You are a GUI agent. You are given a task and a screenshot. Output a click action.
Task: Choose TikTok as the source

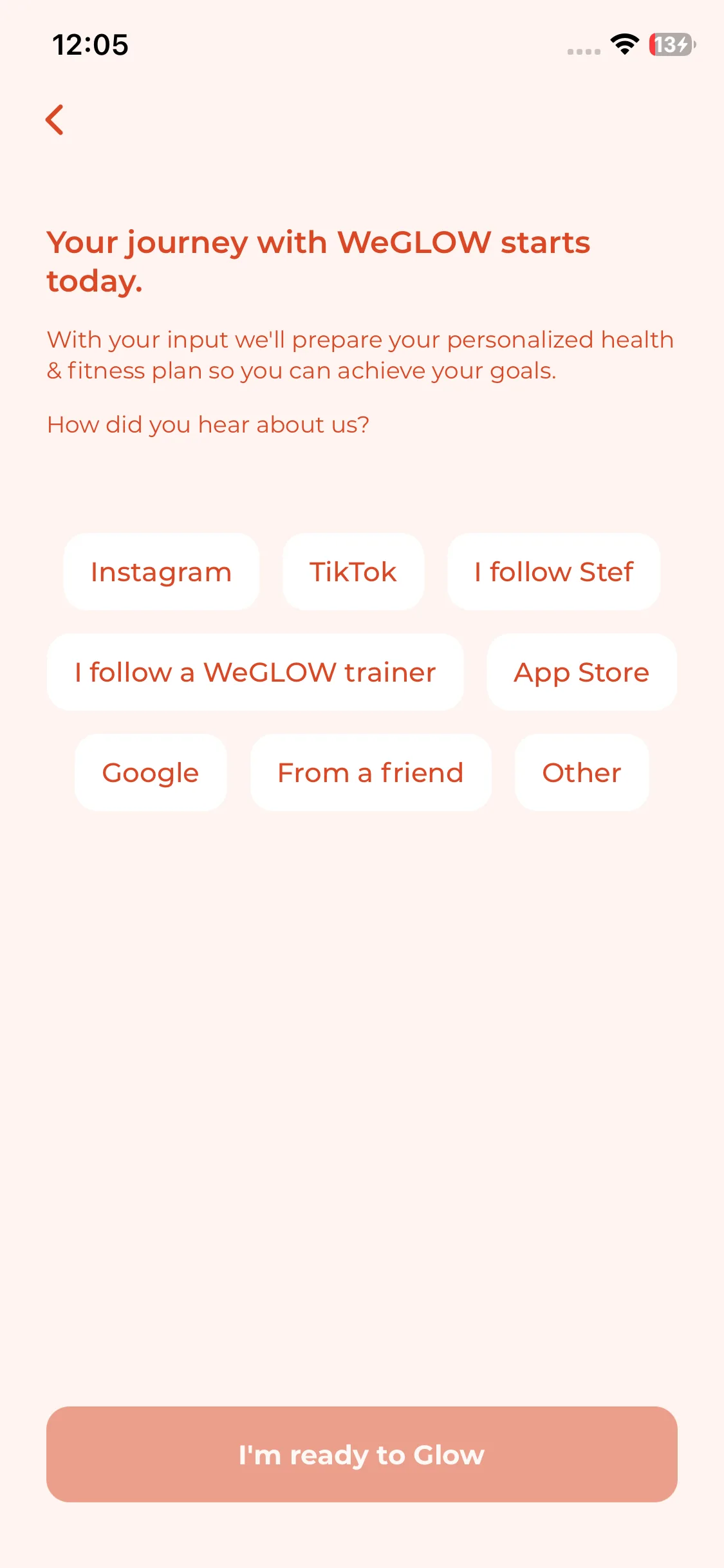coord(353,572)
